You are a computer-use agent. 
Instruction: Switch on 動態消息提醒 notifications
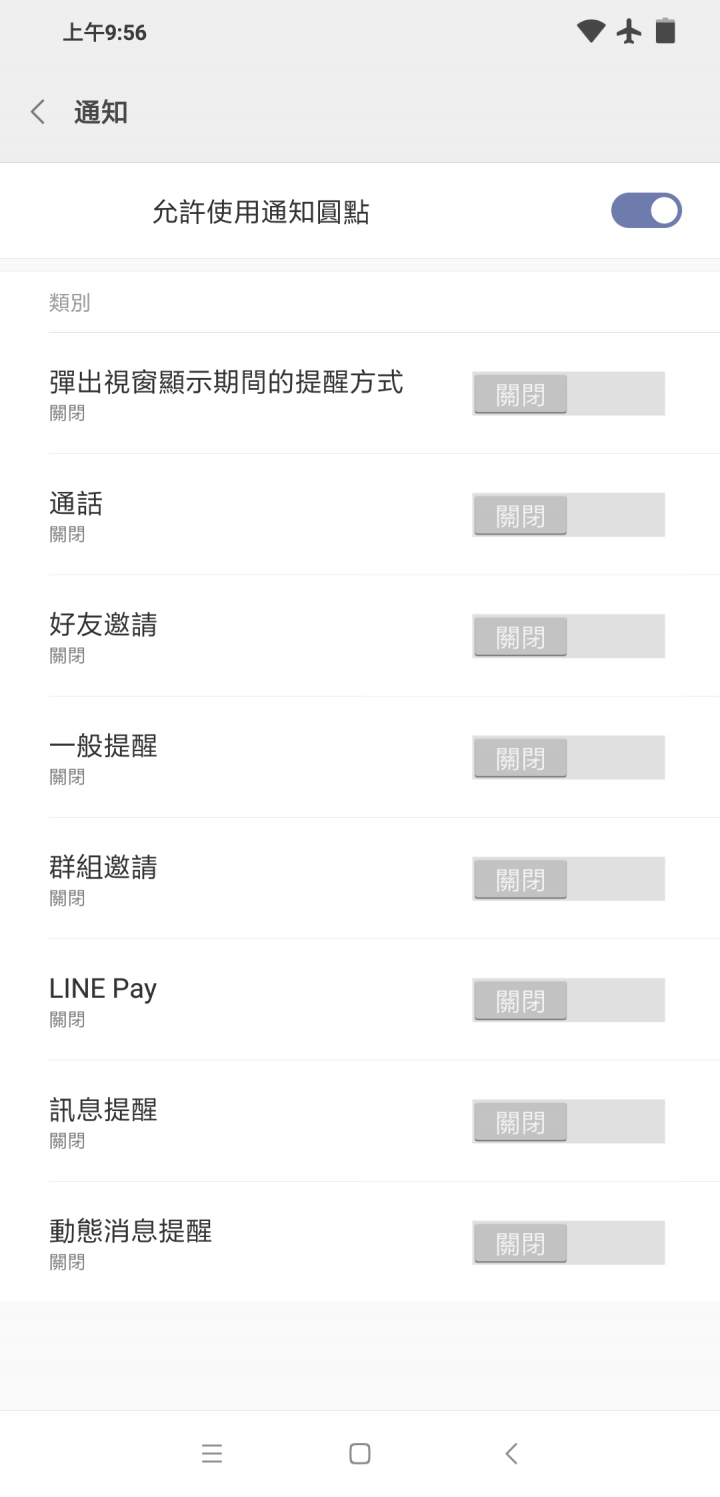568,1243
